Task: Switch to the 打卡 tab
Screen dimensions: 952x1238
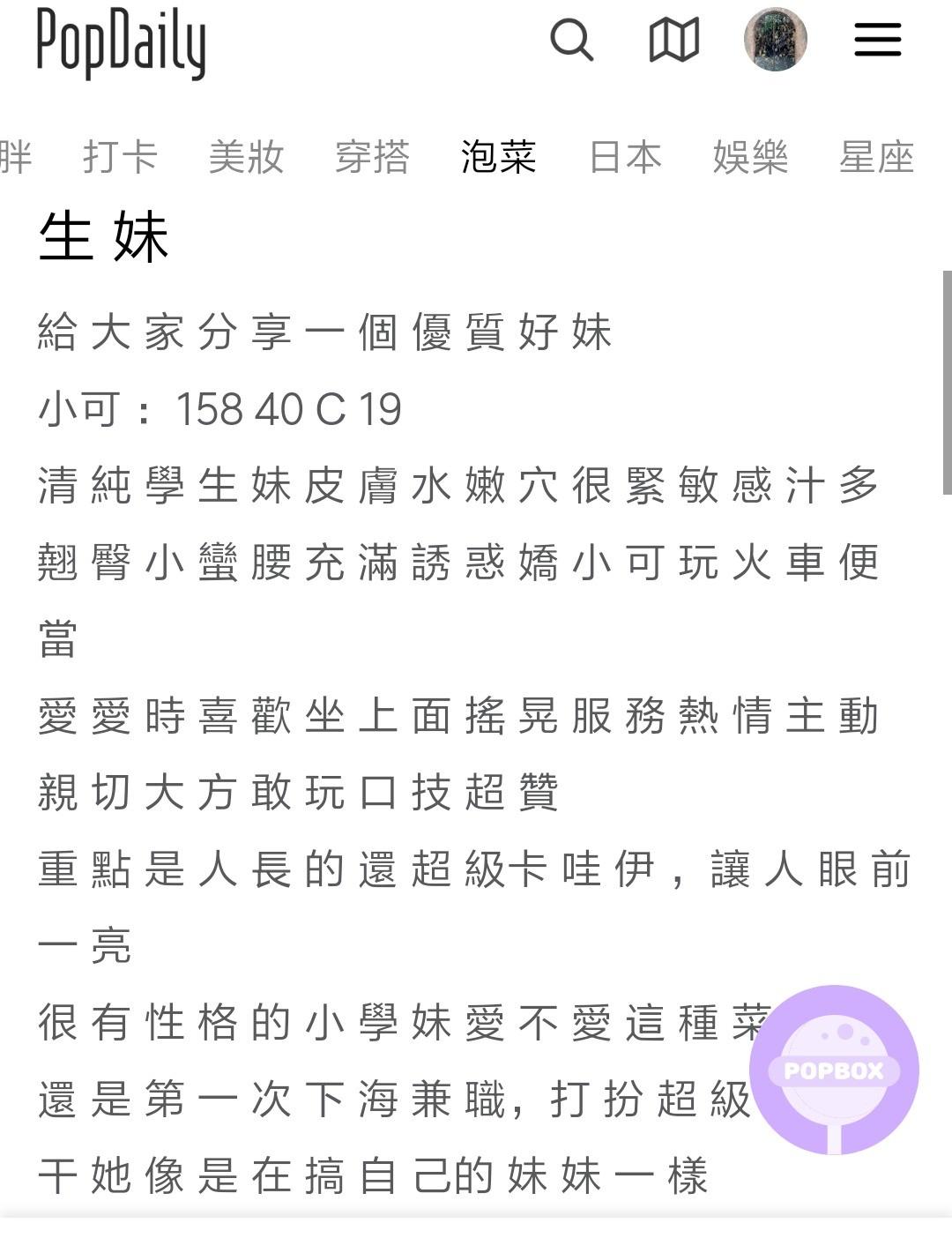Action: 120,157
